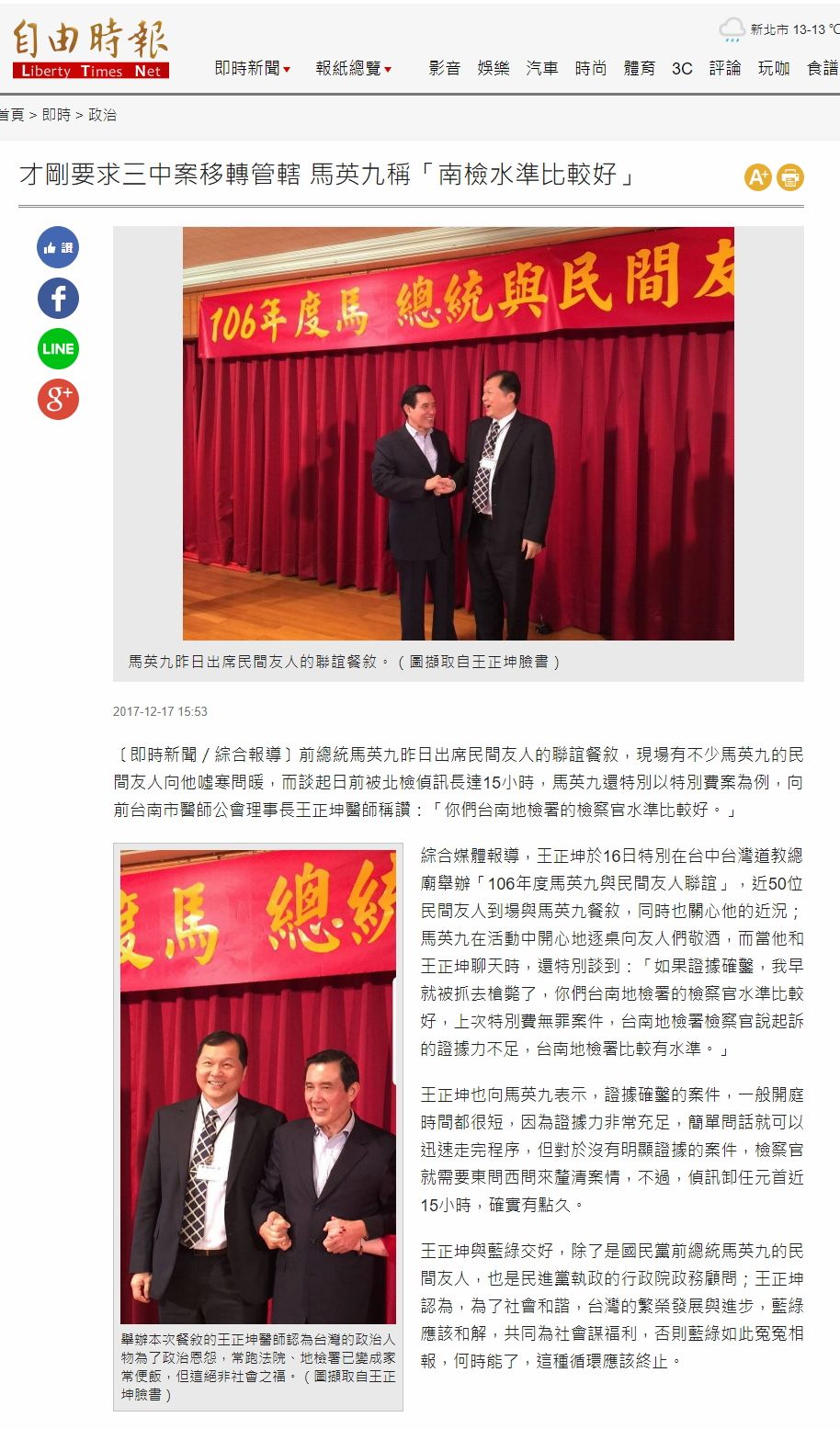Screen dimensions: 840x1429
Task: Open the 自由時報 Liberty Times Net homepage logo
Action: pos(90,51)
